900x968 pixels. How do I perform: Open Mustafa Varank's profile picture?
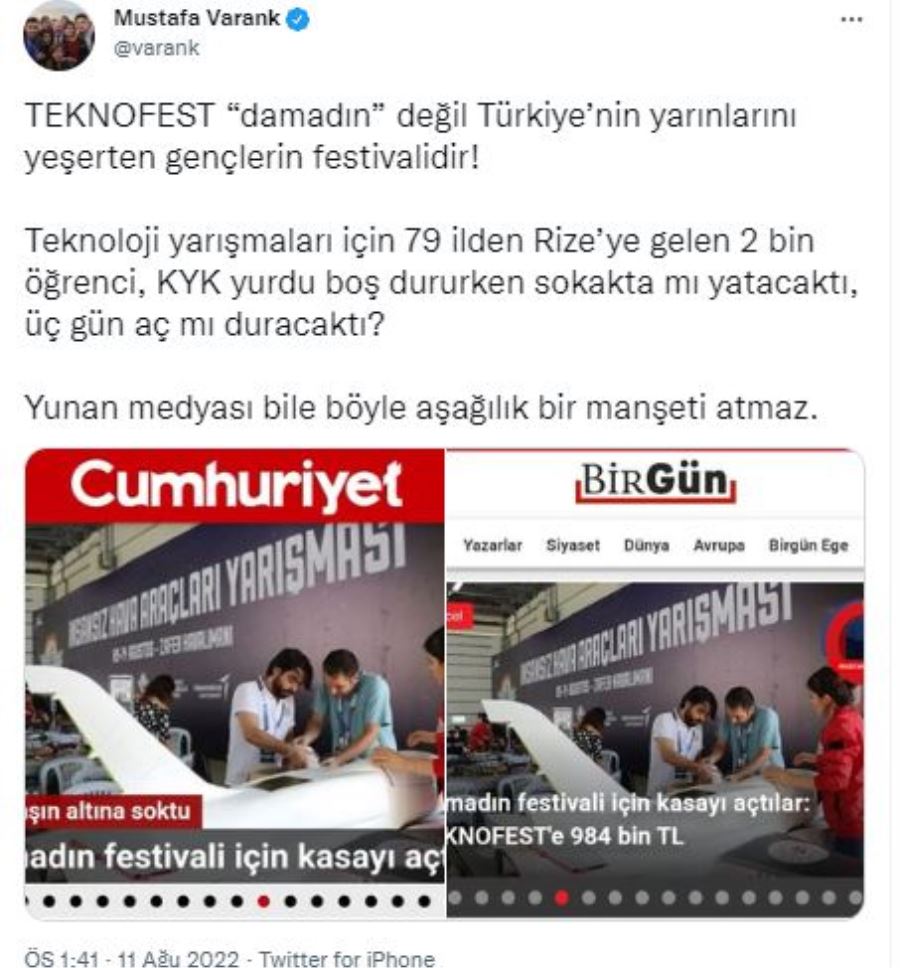58,36
